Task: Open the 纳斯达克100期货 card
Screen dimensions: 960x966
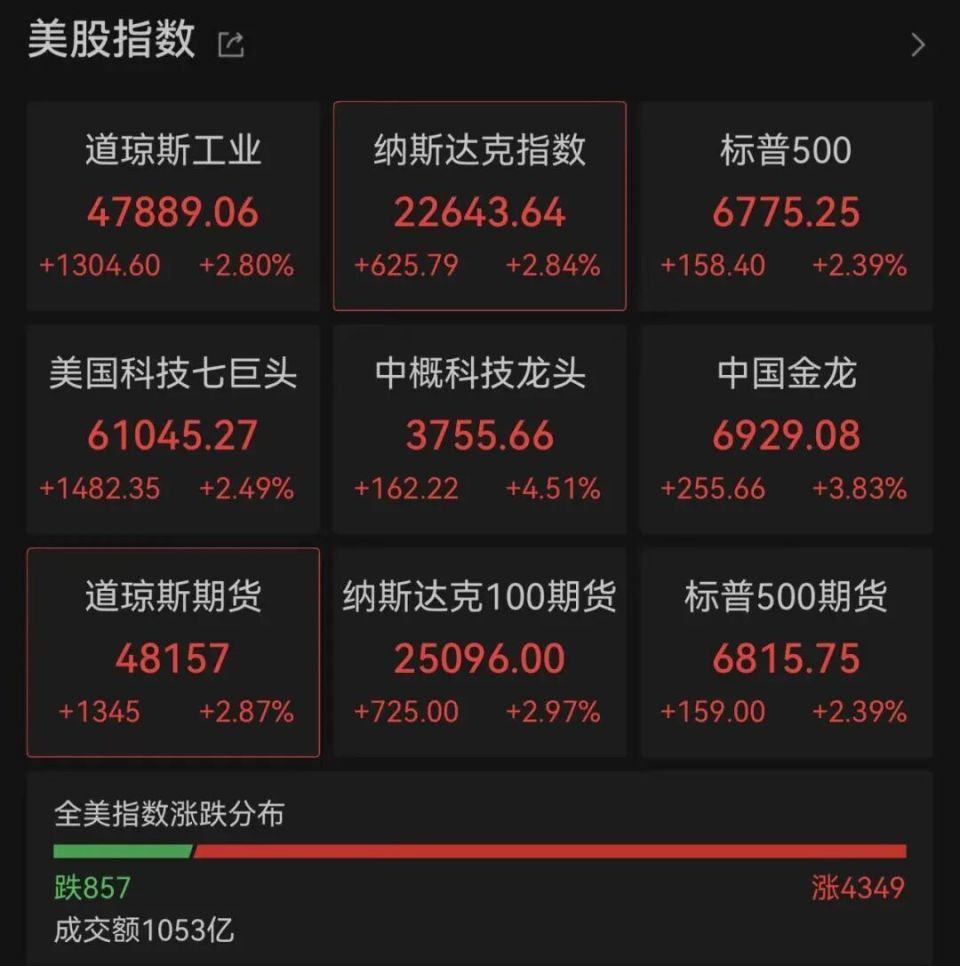Action: pyautogui.click(x=479, y=652)
